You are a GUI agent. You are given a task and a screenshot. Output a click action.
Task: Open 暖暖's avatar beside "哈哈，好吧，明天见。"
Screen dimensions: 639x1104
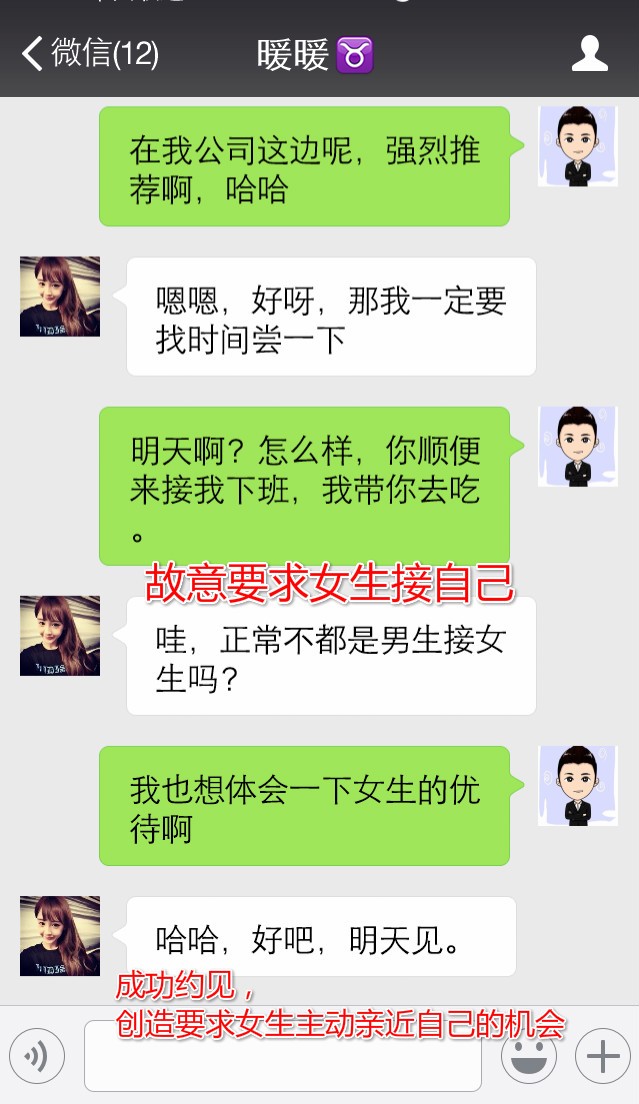coord(60,936)
